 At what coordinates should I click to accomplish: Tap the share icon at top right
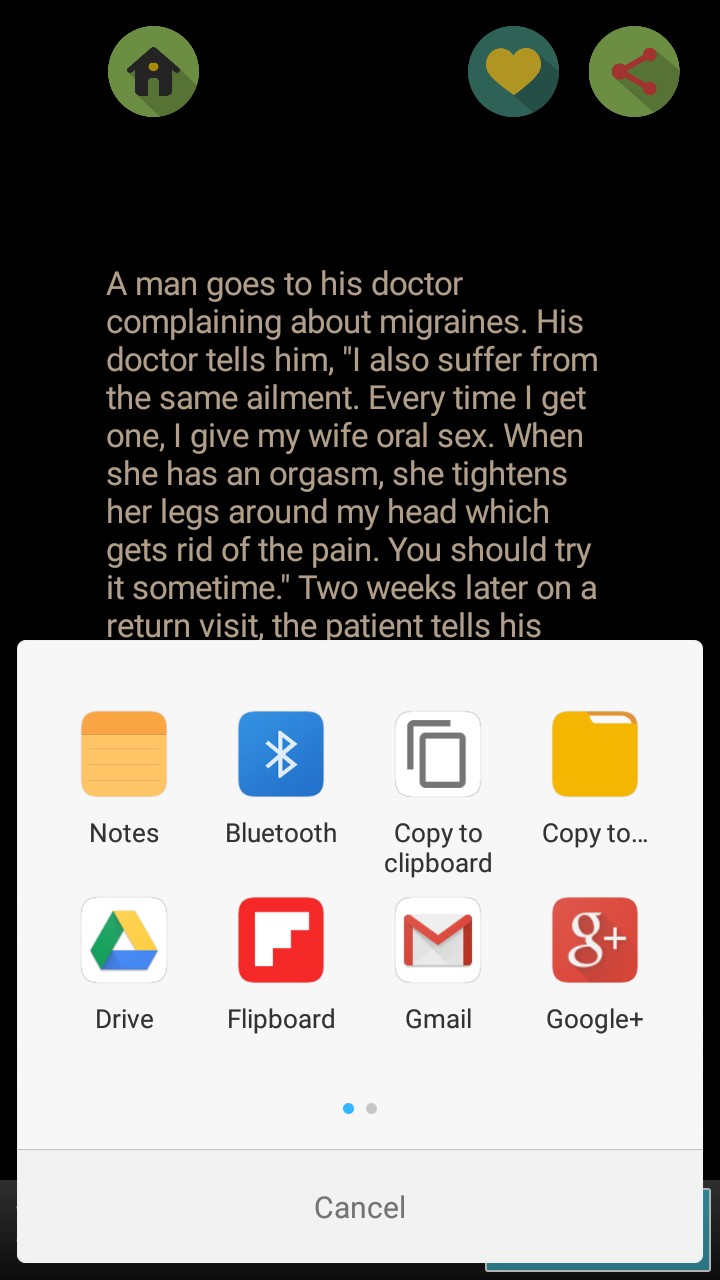(634, 72)
